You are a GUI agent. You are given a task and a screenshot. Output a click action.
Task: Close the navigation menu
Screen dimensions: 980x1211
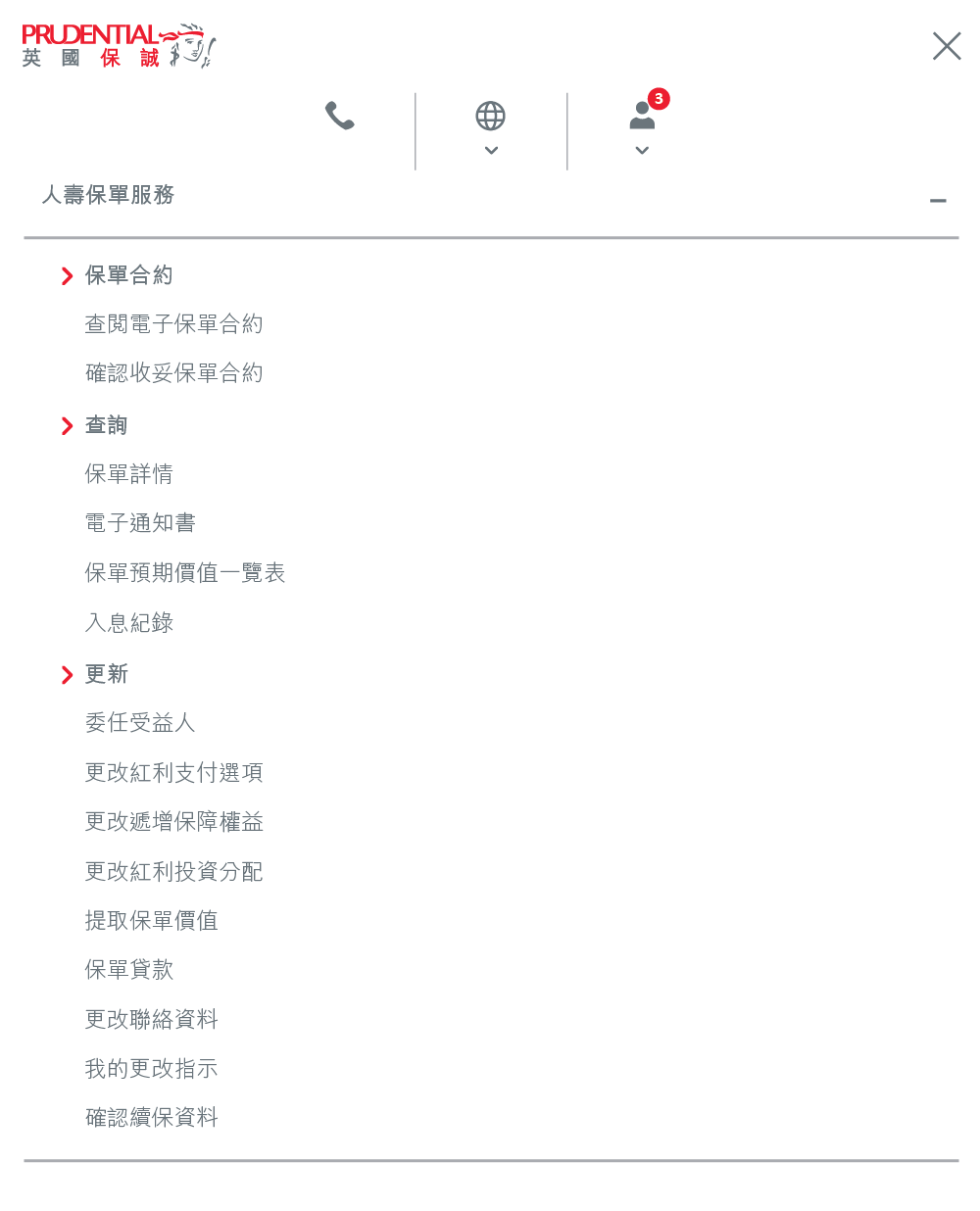pos(946,46)
